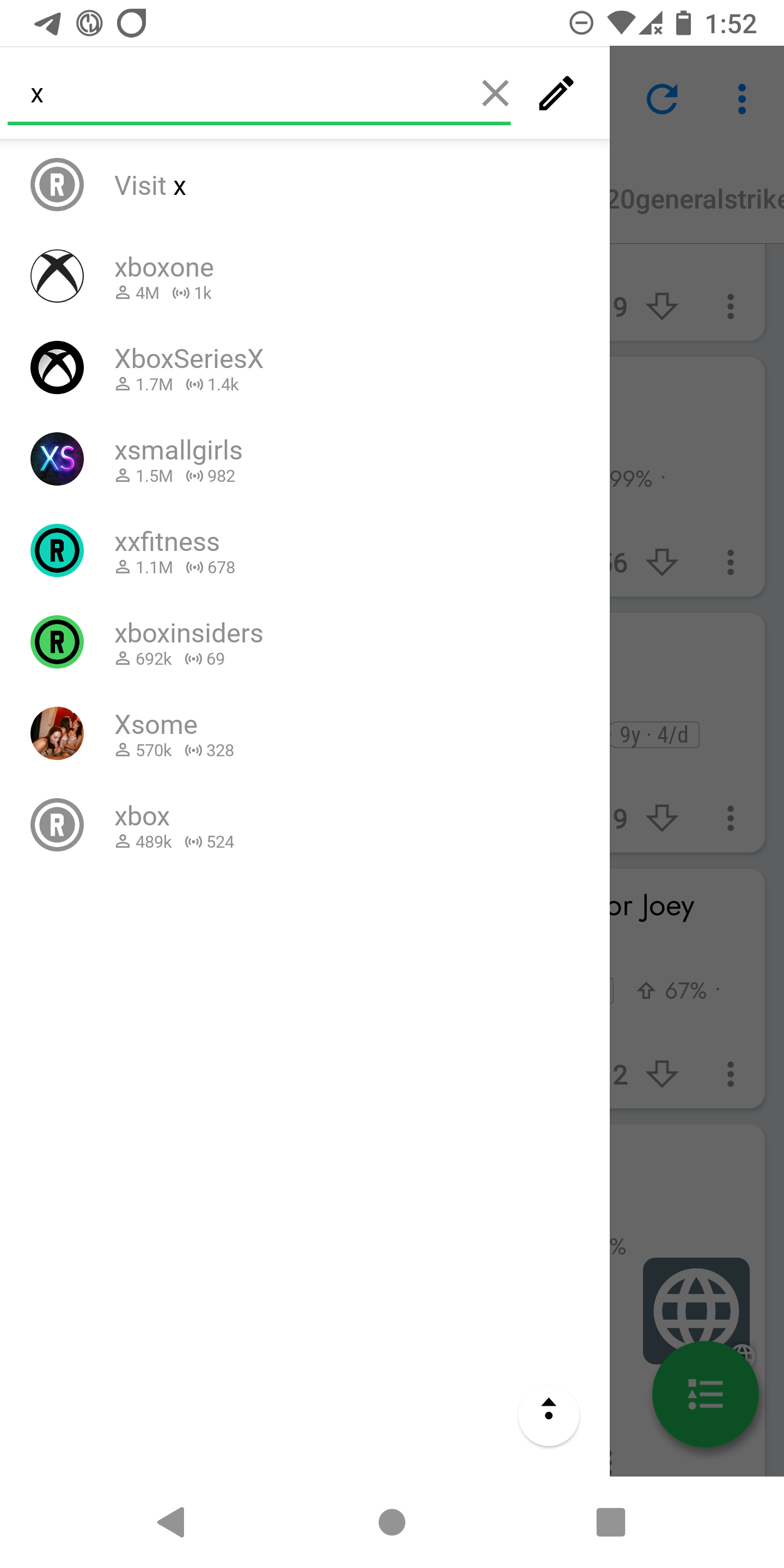Go back using the system back button
This screenshot has height=1568, width=784.
click(x=171, y=1522)
